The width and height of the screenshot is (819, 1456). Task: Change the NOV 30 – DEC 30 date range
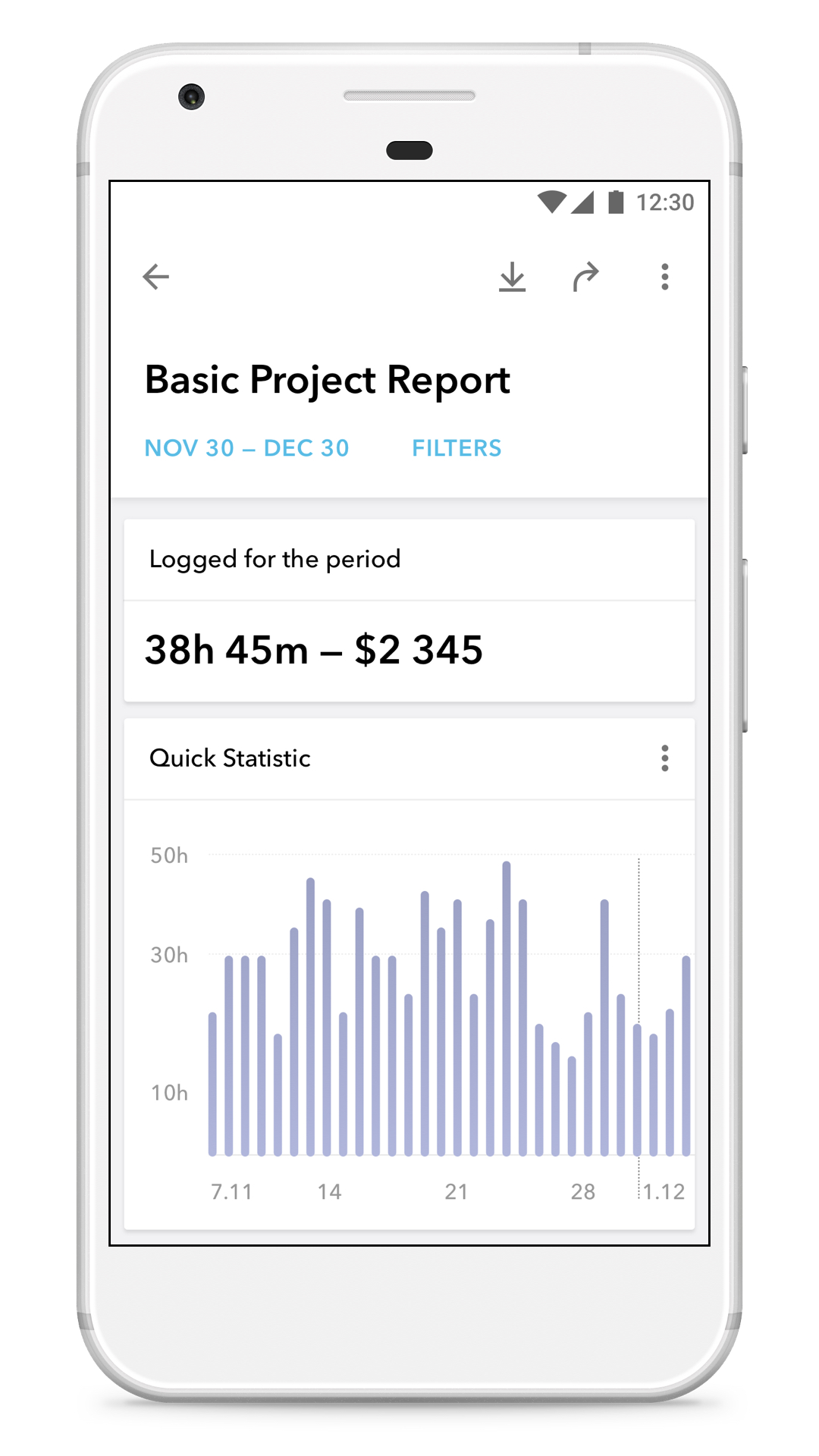pyautogui.click(x=247, y=448)
